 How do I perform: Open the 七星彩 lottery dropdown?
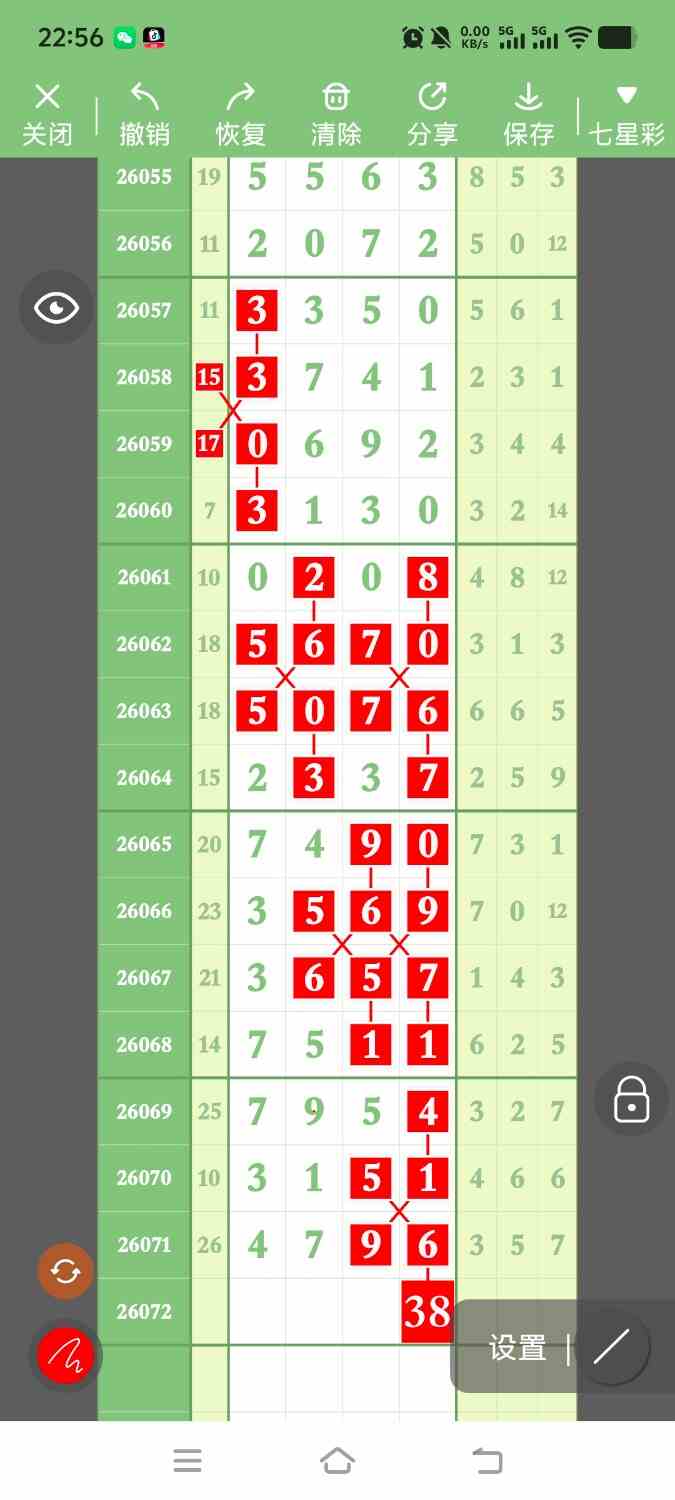point(627,115)
